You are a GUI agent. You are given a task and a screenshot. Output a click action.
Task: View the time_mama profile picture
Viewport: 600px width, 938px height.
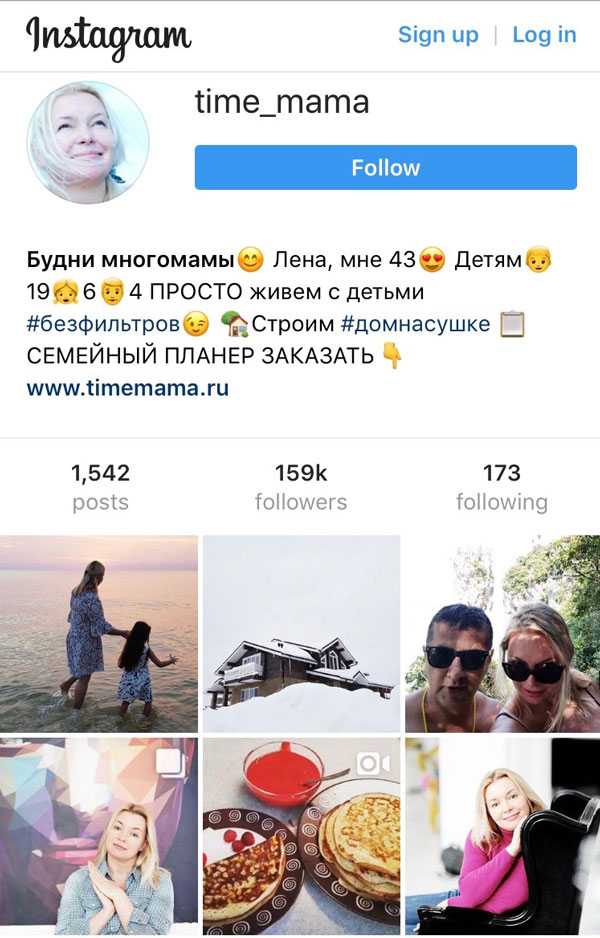pos(88,143)
